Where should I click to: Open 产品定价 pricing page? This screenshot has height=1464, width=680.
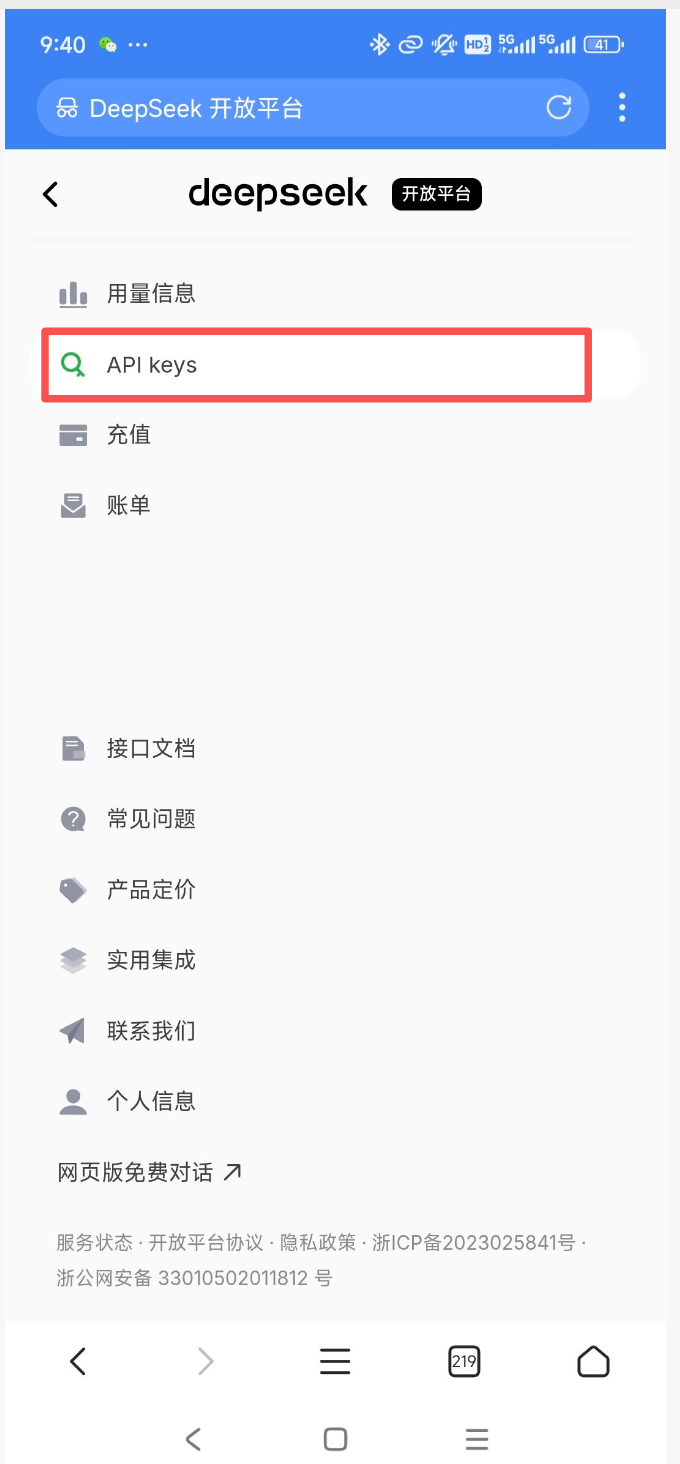click(x=150, y=889)
